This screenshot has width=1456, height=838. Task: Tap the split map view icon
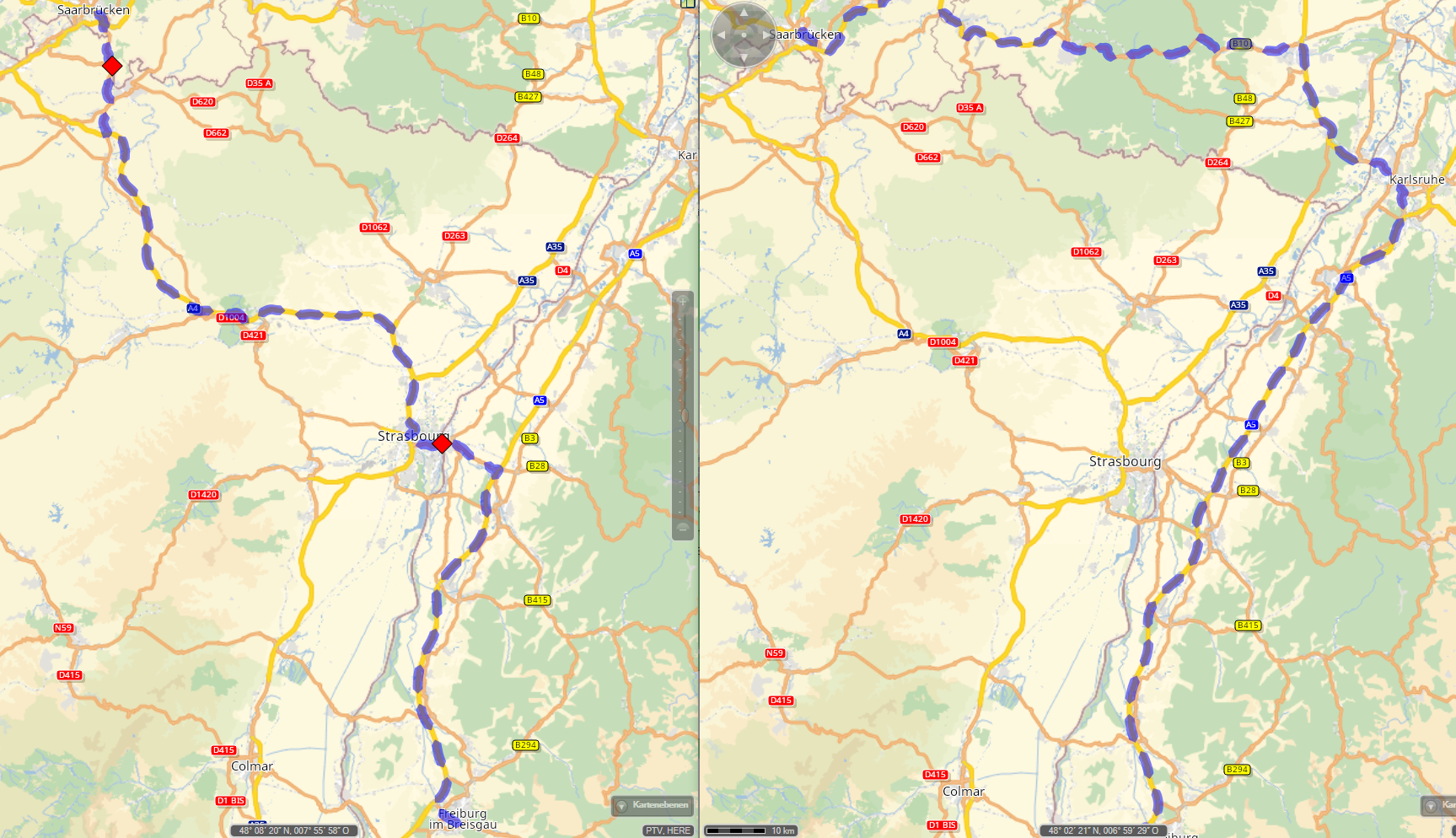(x=688, y=3)
